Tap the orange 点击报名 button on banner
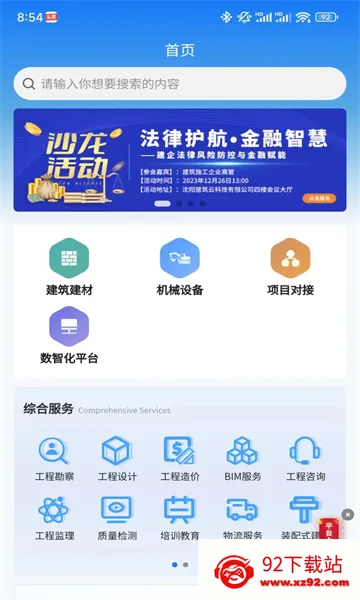Viewport: 360px width, 600px height. (x=319, y=198)
